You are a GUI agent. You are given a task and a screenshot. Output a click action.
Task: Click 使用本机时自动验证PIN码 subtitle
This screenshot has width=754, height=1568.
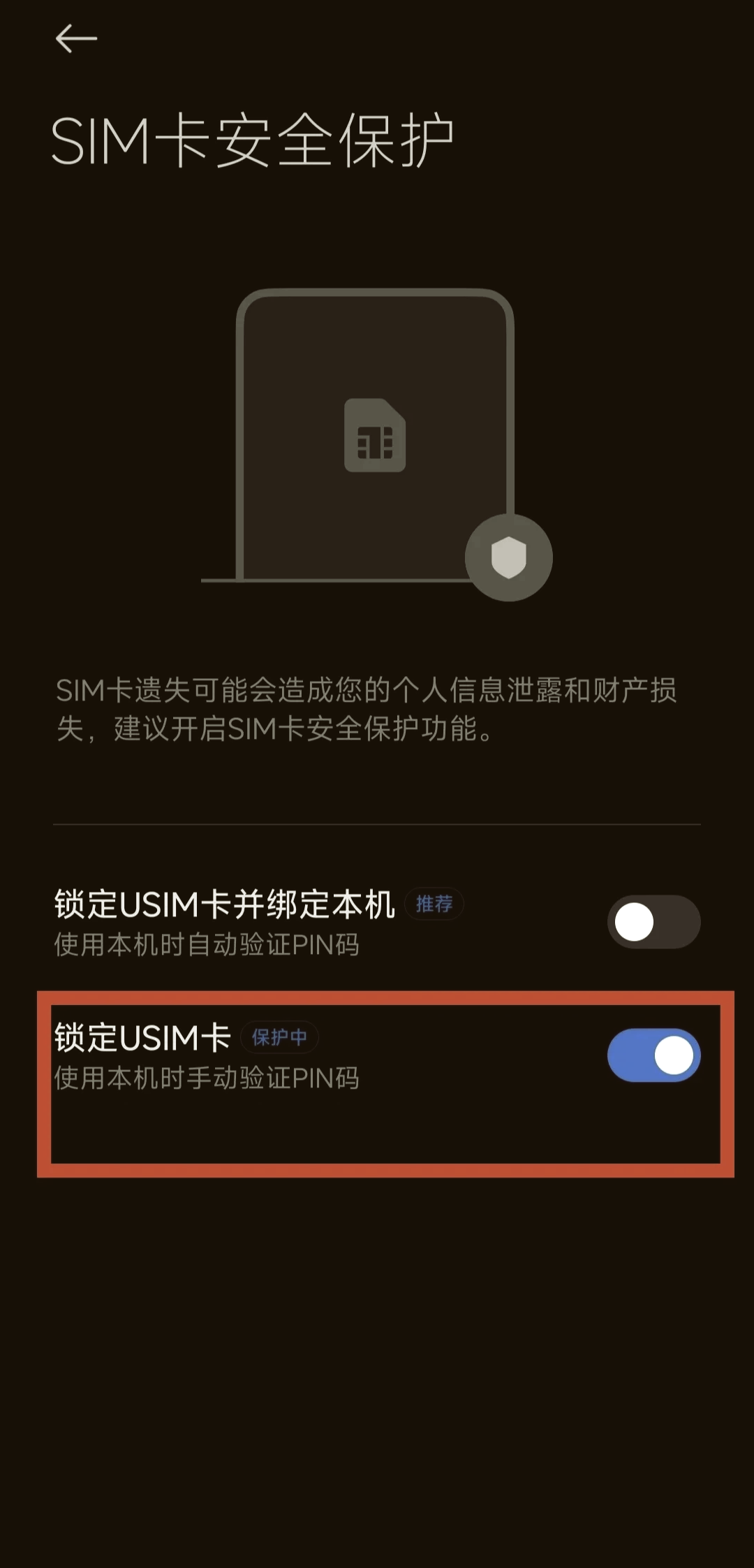[x=205, y=946]
